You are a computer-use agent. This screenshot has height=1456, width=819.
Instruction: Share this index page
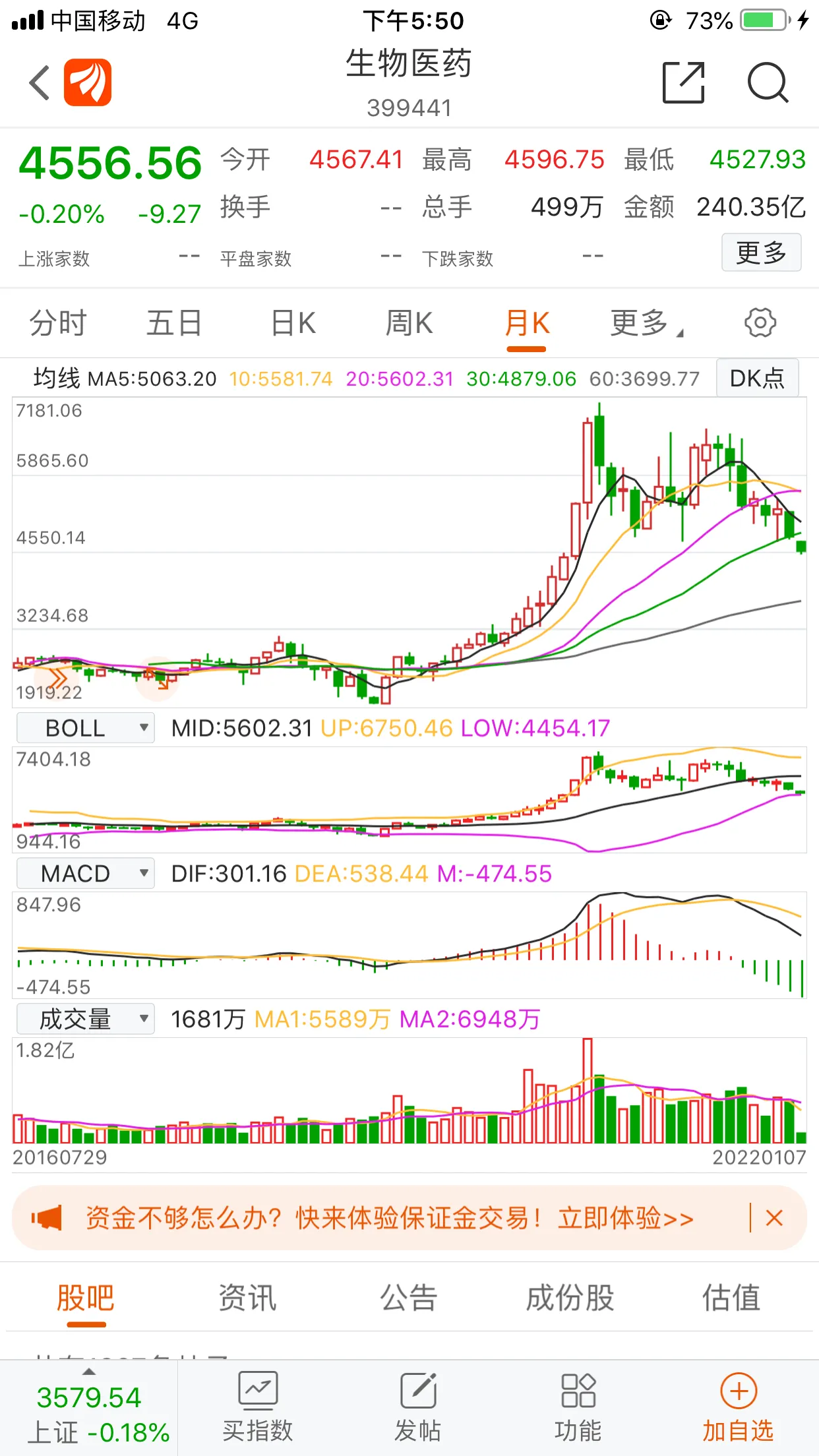point(683,83)
